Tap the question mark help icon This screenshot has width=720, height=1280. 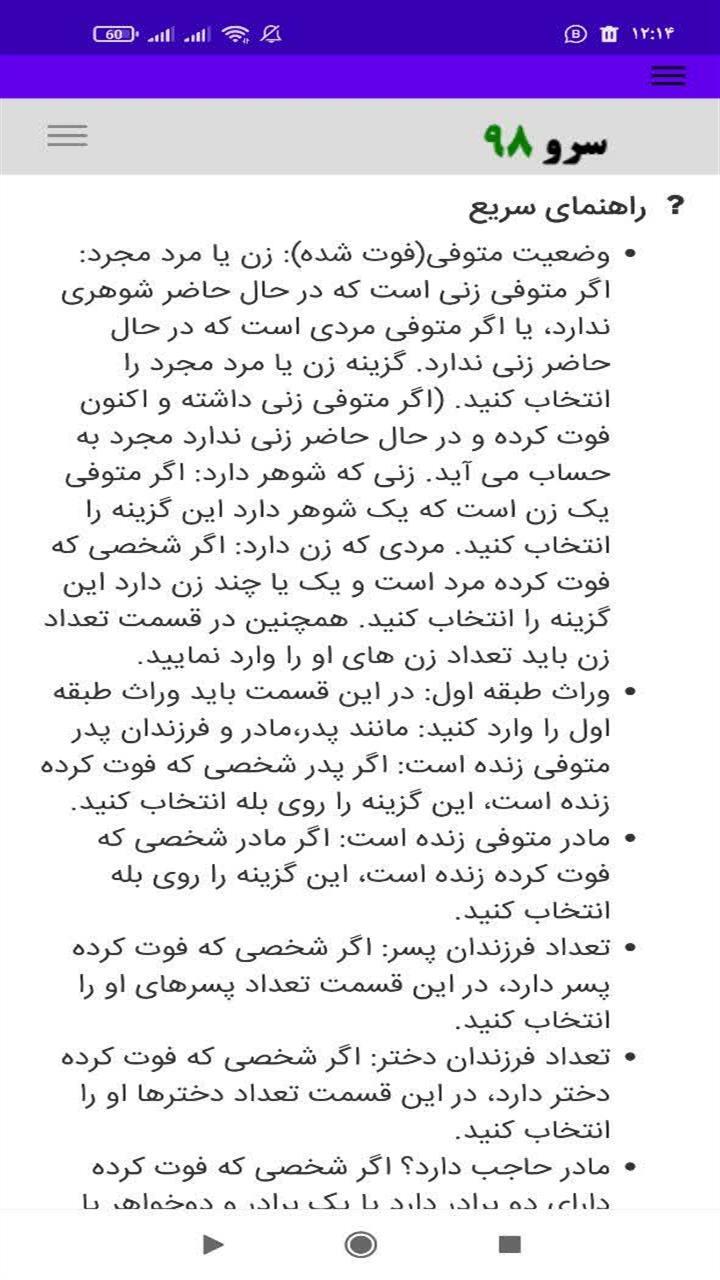(x=675, y=206)
